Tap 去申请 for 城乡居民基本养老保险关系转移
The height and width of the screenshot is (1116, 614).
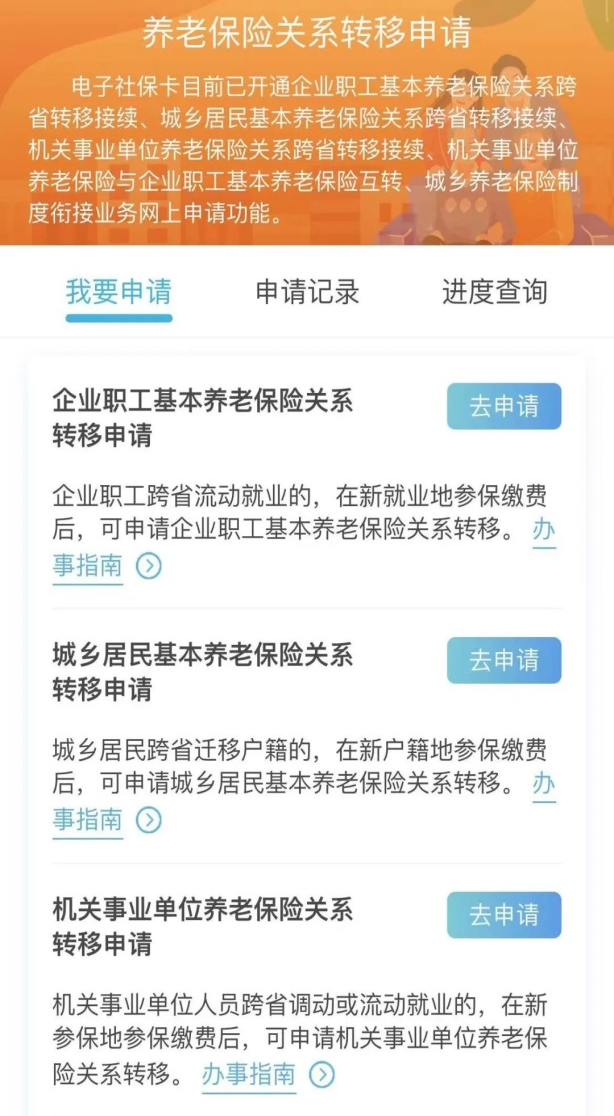point(504,660)
